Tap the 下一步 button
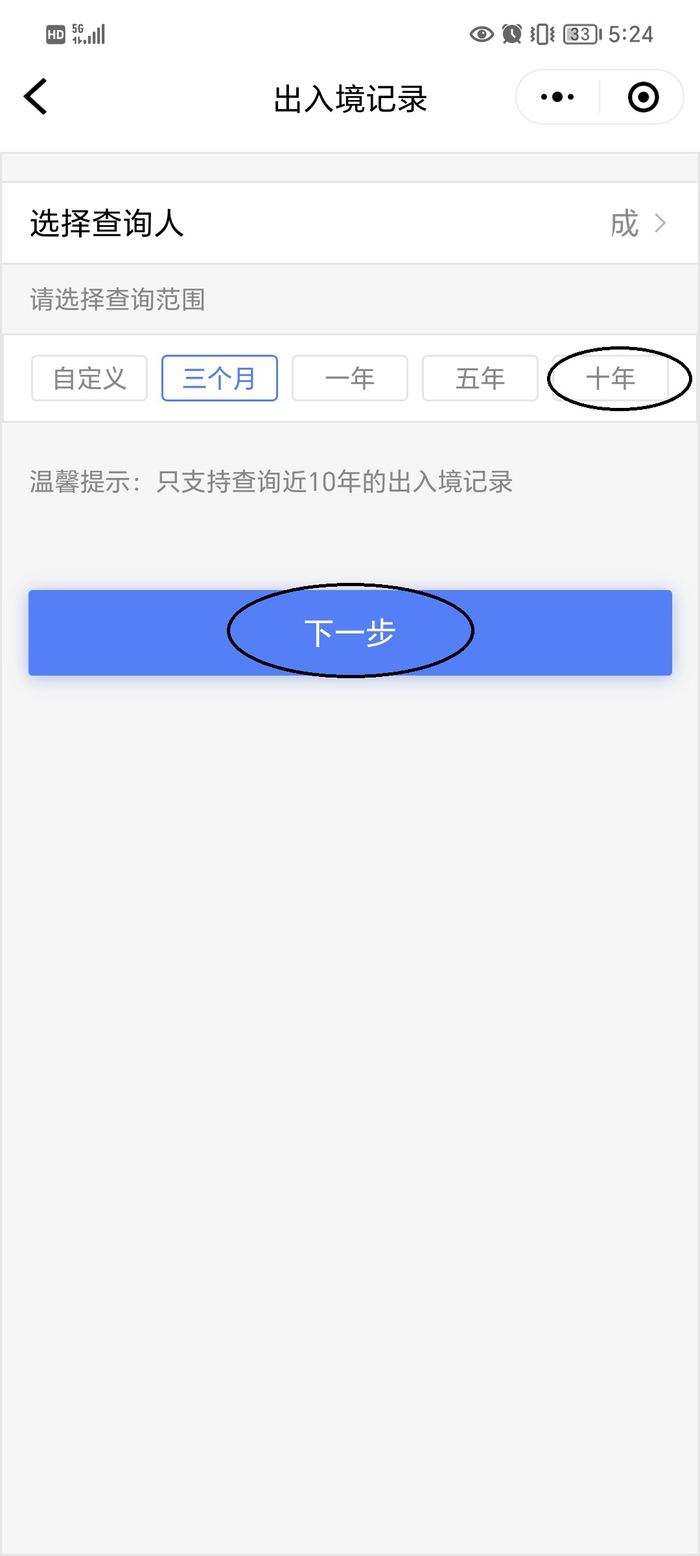The image size is (700, 1556). (350, 632)
